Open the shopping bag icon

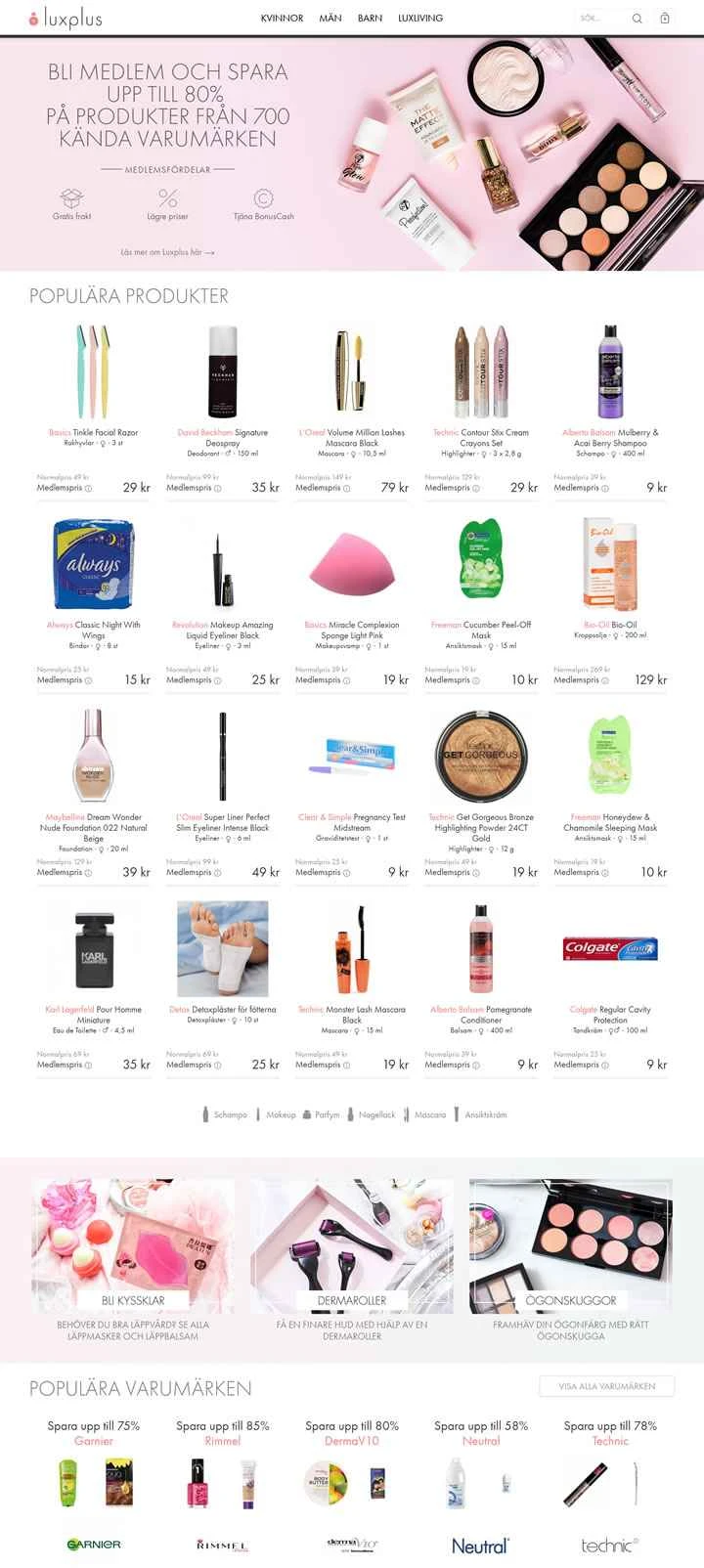click(665, 18)
